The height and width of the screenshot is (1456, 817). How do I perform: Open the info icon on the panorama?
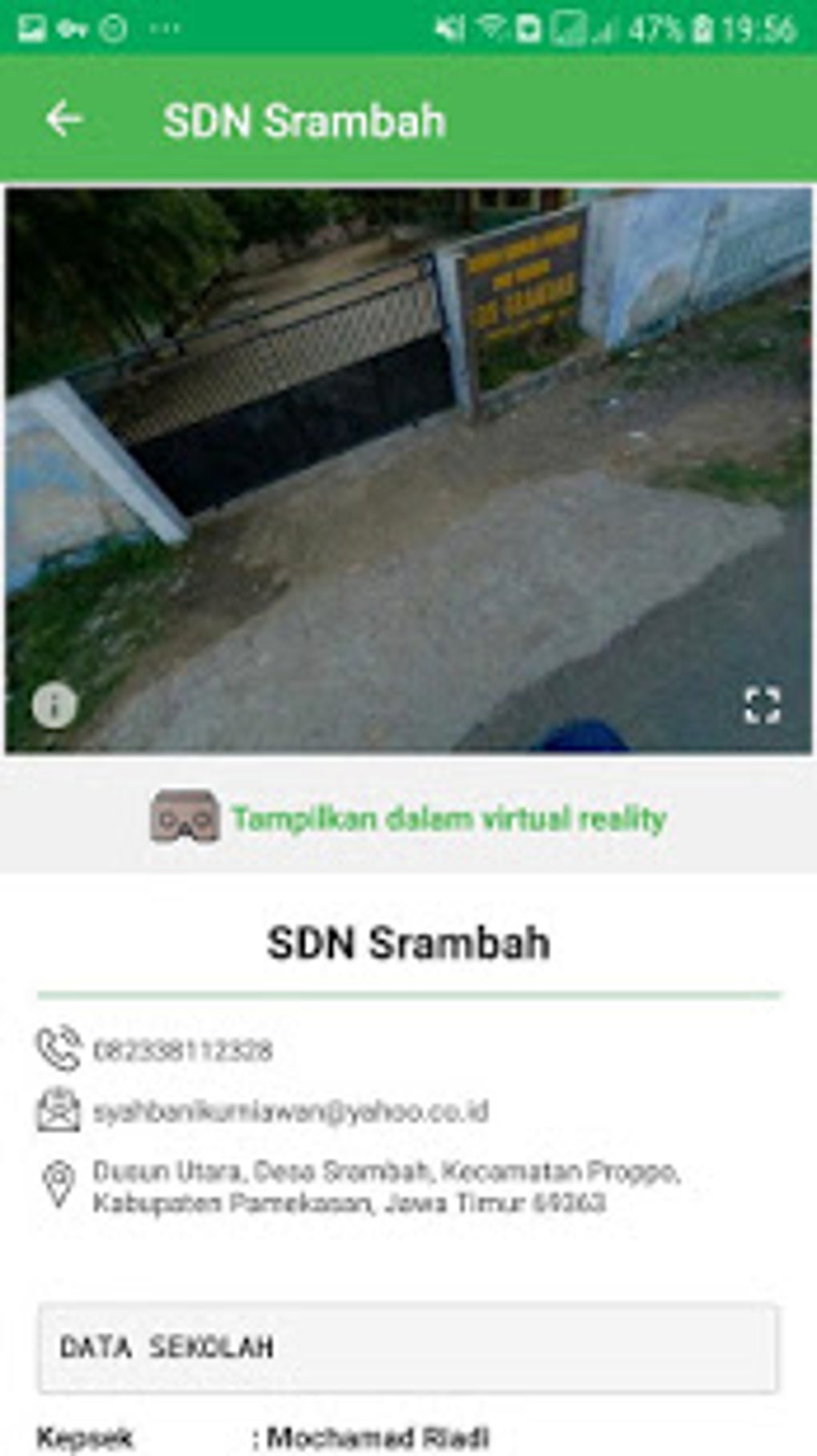54,706
